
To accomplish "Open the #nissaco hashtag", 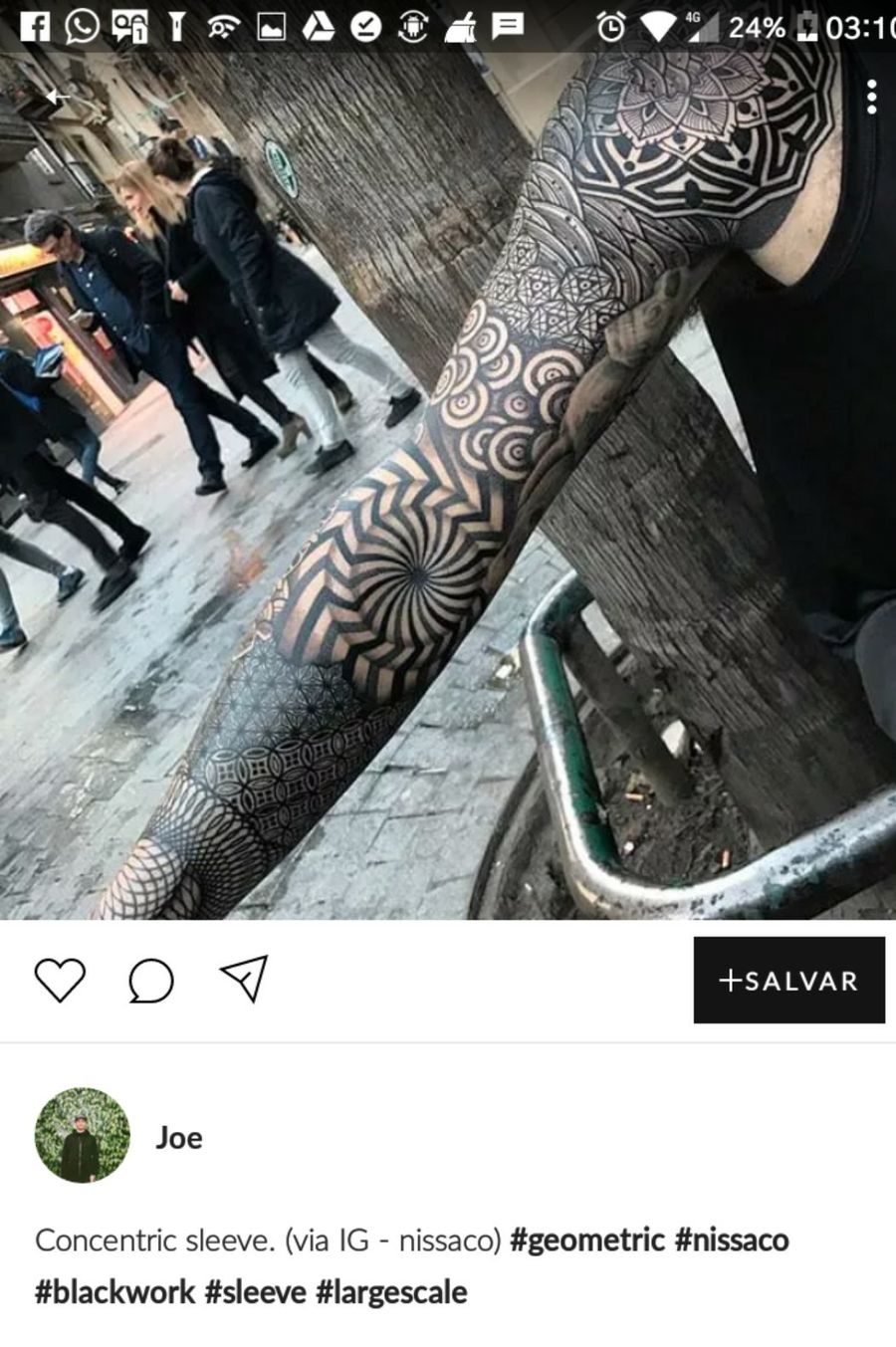I will pyautogui.click(x=732, y=1240).
